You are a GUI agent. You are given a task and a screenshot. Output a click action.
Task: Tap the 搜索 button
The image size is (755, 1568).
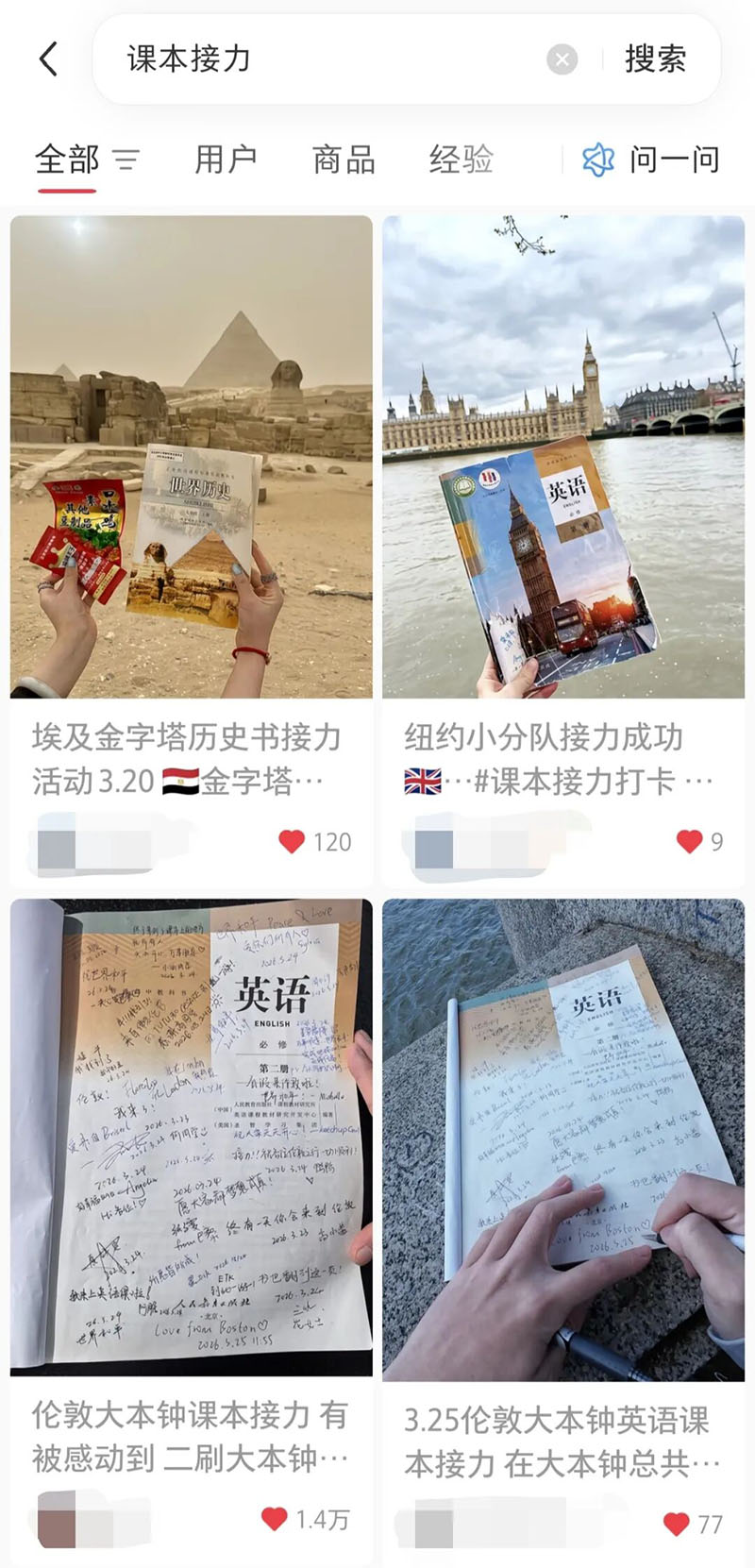(655, 59)
